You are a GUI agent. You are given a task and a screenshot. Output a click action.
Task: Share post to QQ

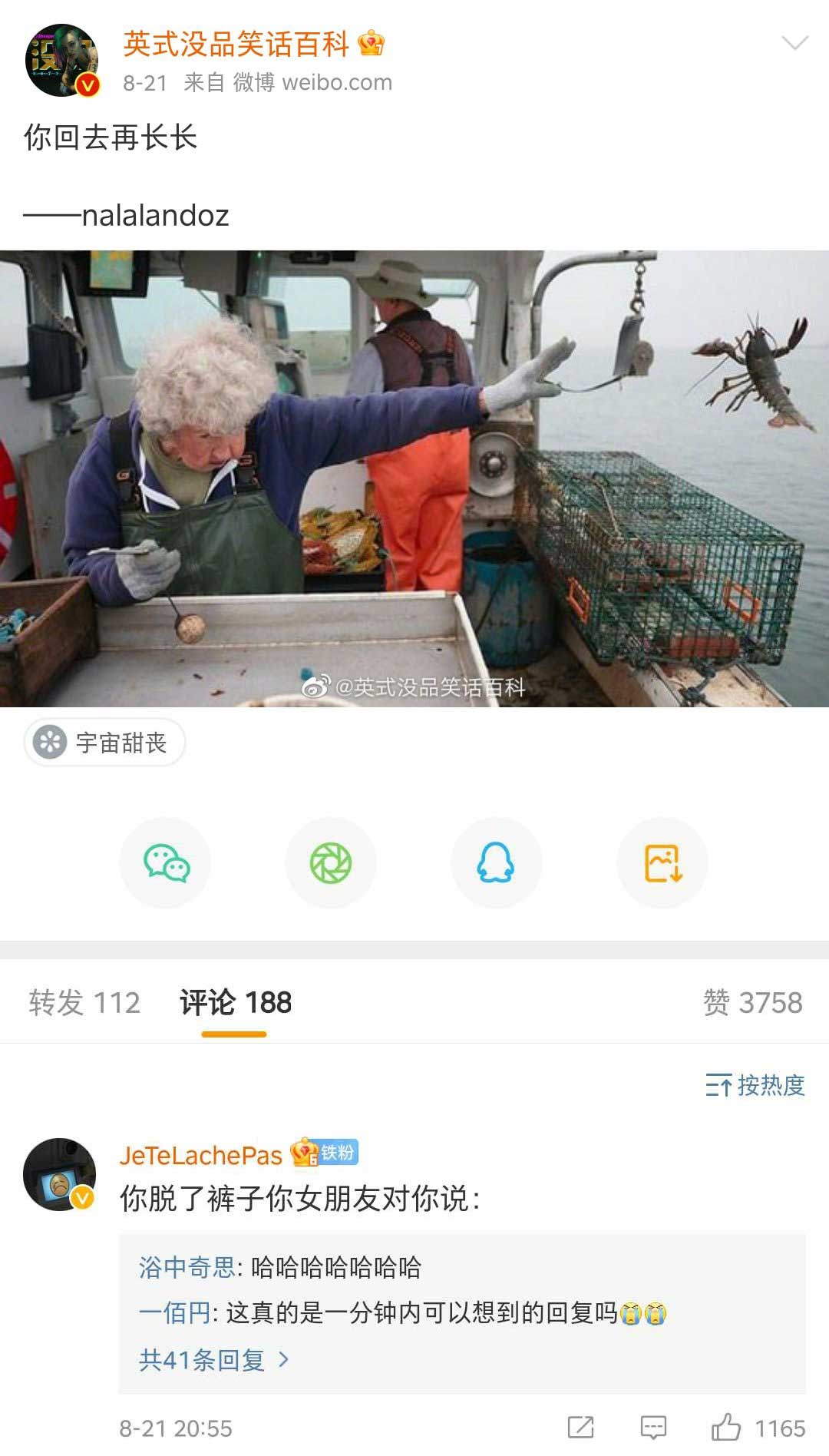[x=496, y=863]
